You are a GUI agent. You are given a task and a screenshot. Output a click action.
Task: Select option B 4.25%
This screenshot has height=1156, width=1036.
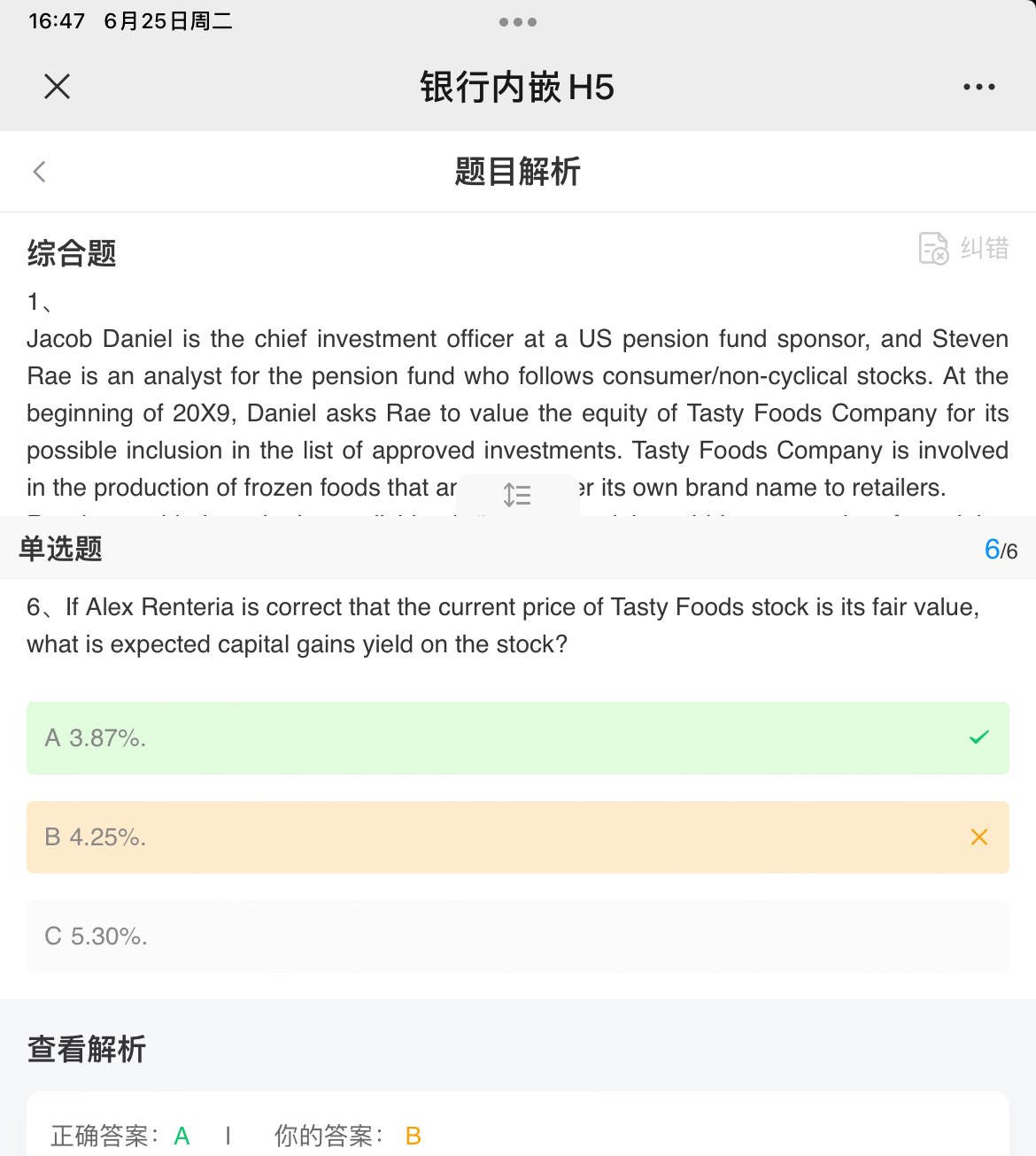coord(517,837)
